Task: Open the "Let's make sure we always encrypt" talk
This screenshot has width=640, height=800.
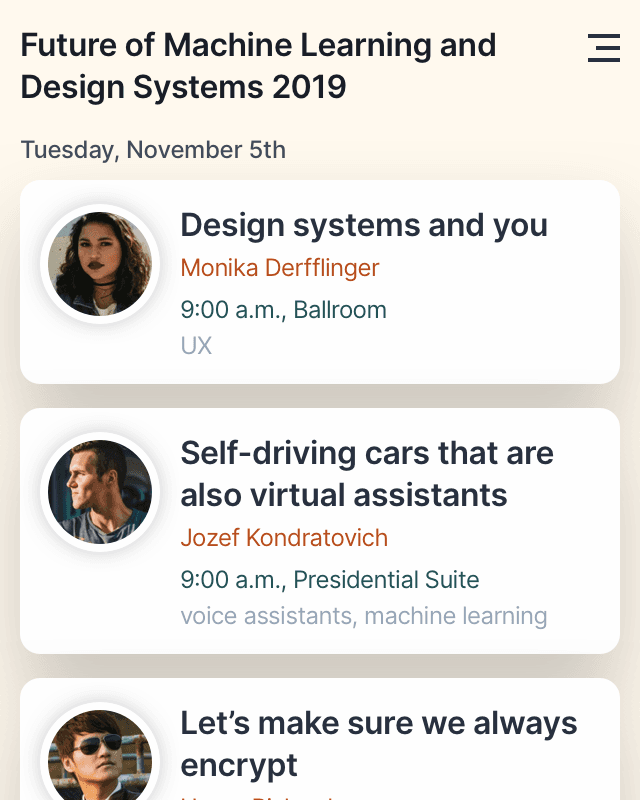Action: tap(378, 743)
